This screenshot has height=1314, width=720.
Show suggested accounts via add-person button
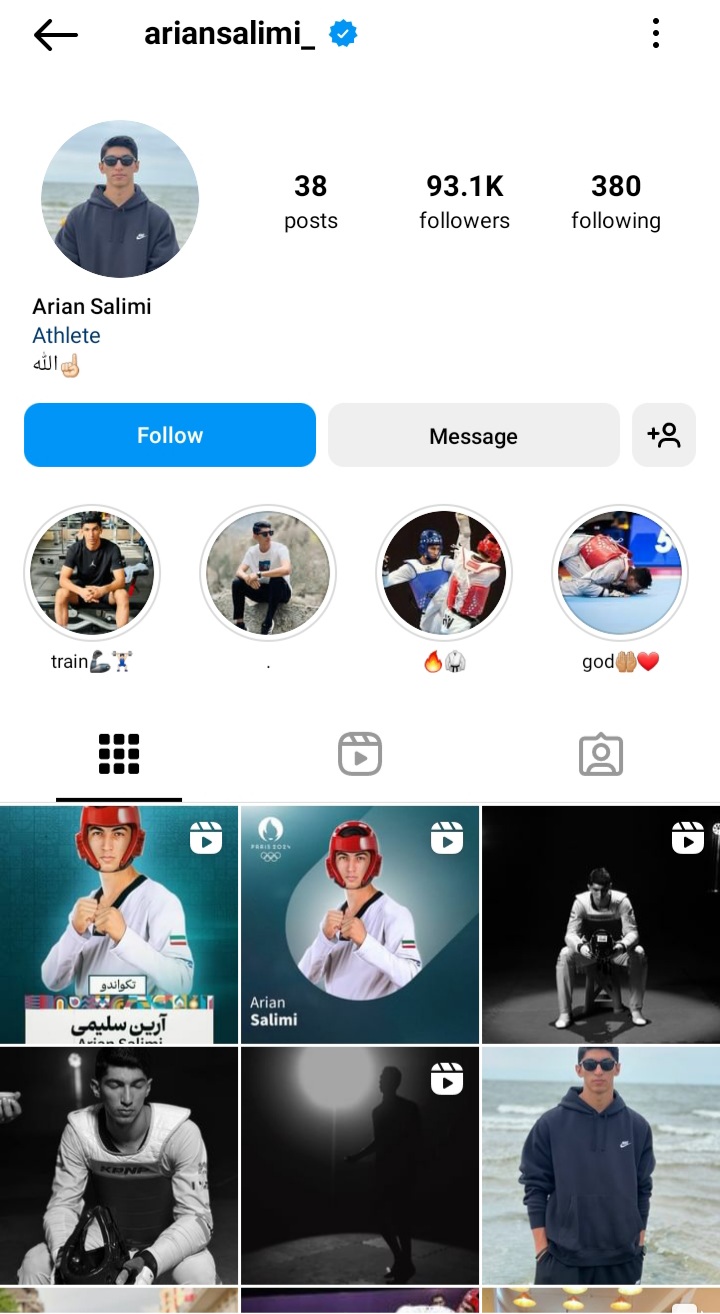664,435
